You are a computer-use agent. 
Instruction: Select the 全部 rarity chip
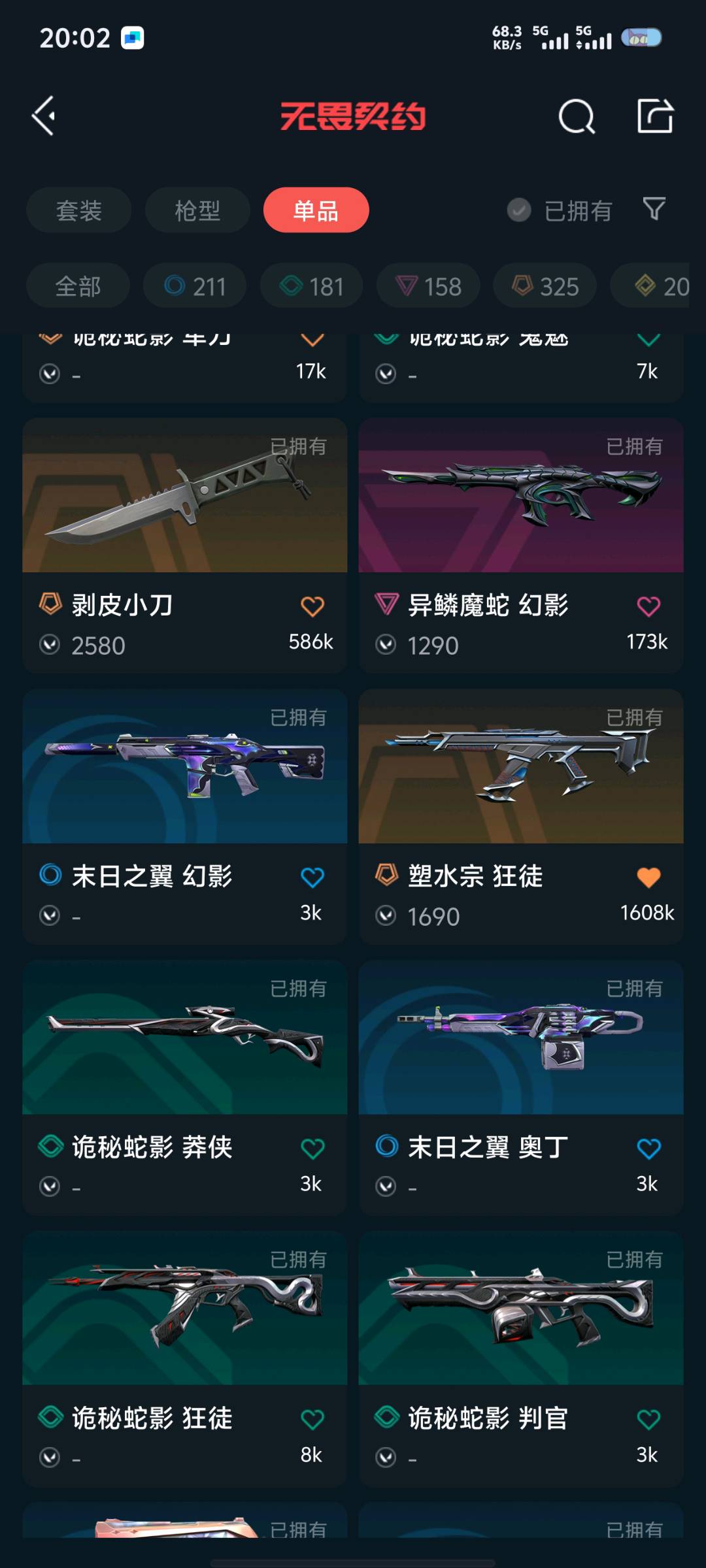click(78, 286)
